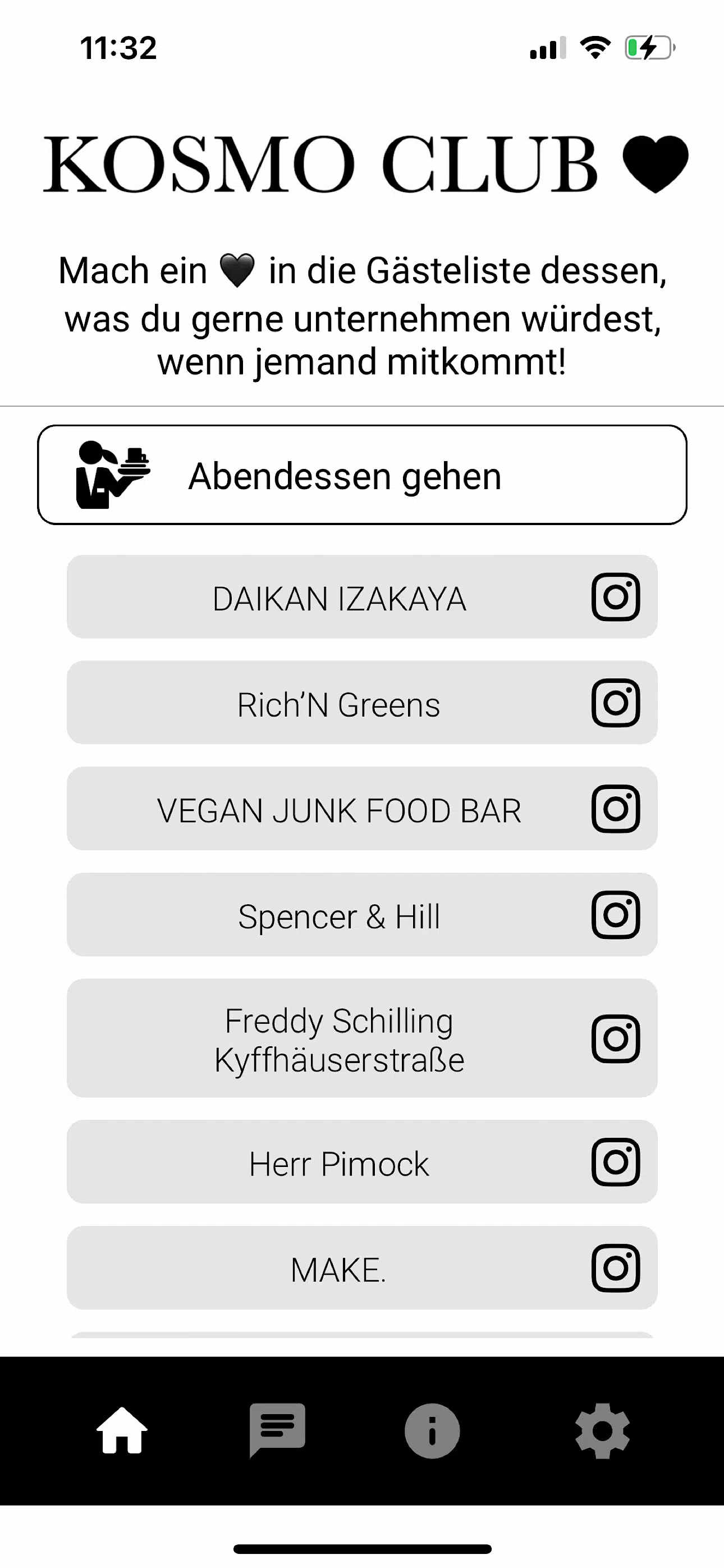
Task: Go to the home tab
Action: point(122,1430)
